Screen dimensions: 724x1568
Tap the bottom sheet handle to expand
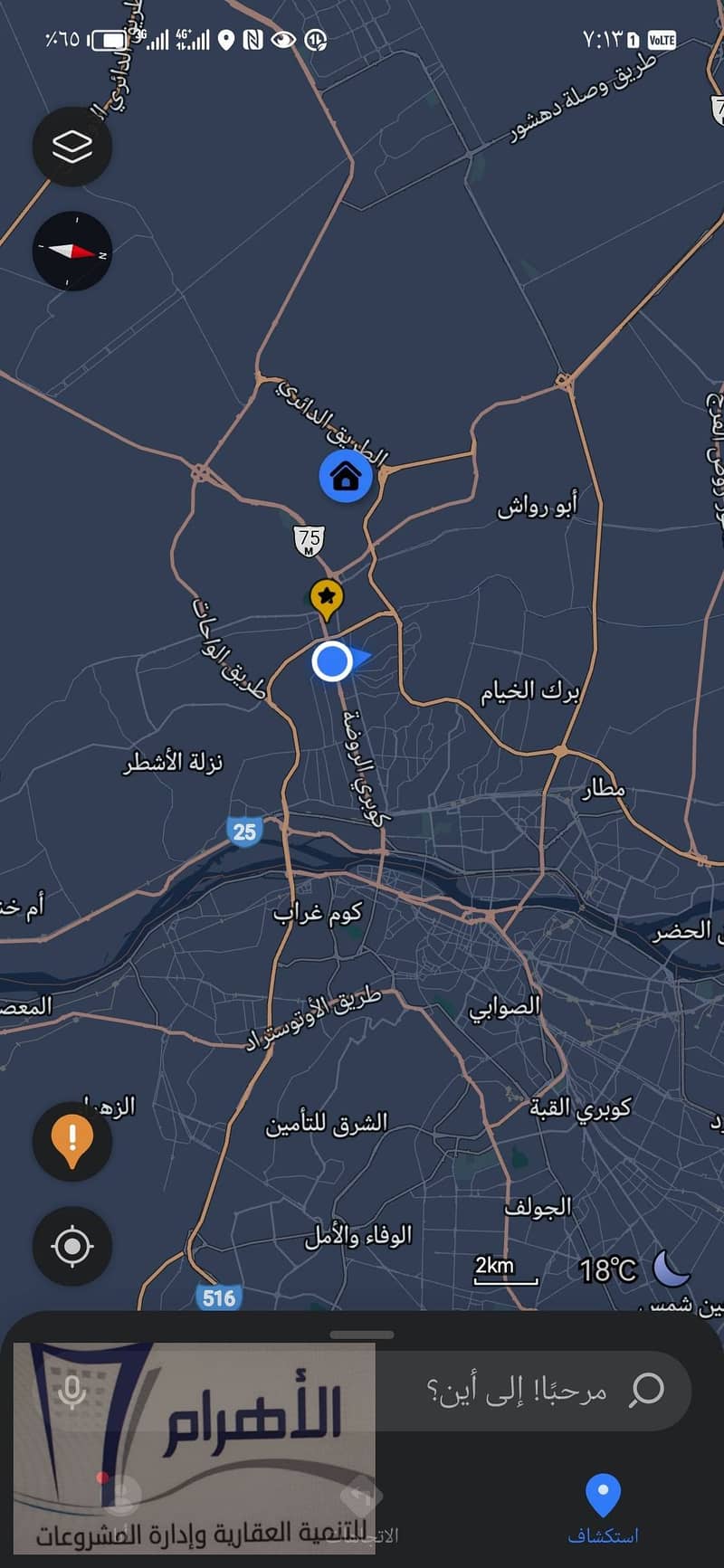(x=362, y=1335)
